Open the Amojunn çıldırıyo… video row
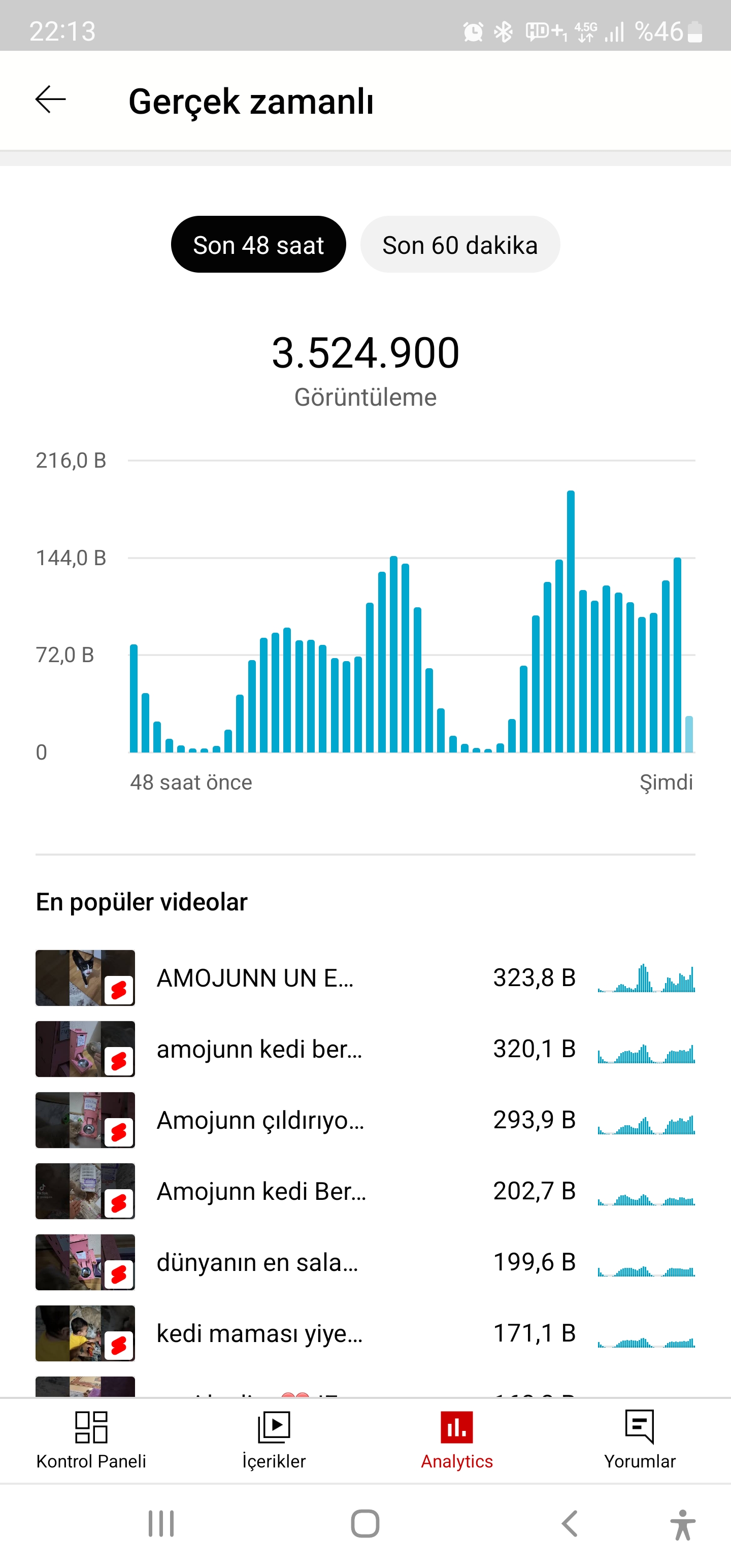The width and height of the screenshot is (731, 1568). click(x=365, y=1120)
